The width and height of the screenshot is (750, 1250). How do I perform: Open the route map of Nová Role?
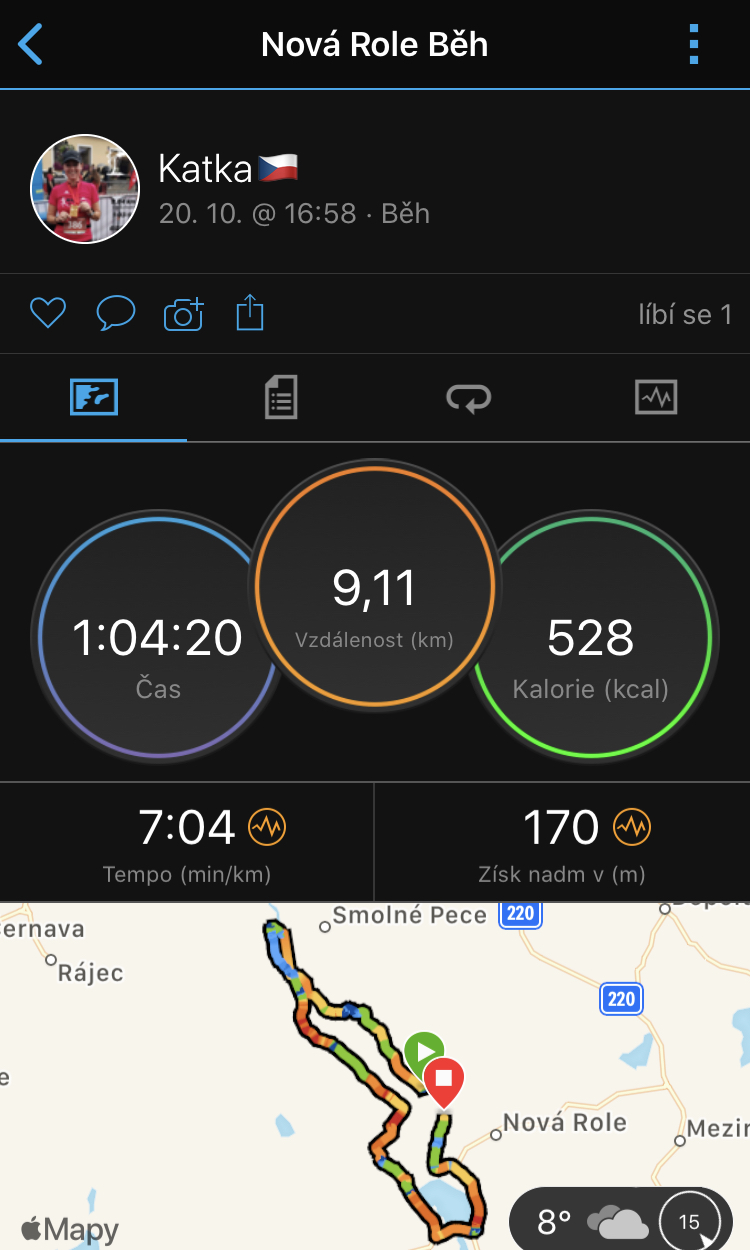coord(375,1076)
